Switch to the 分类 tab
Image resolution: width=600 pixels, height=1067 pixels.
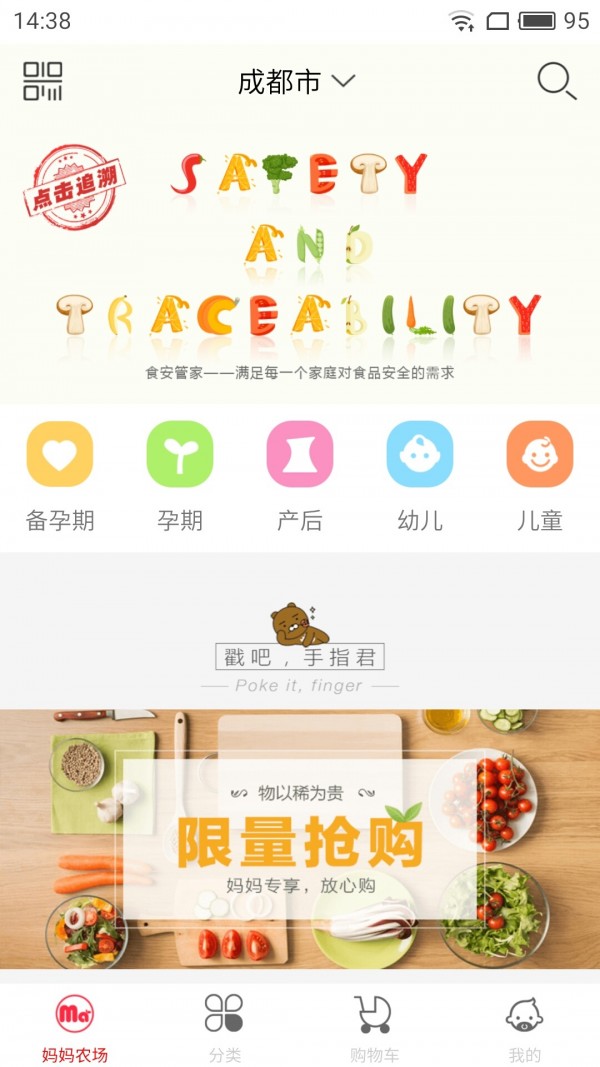click(224, 1027)
